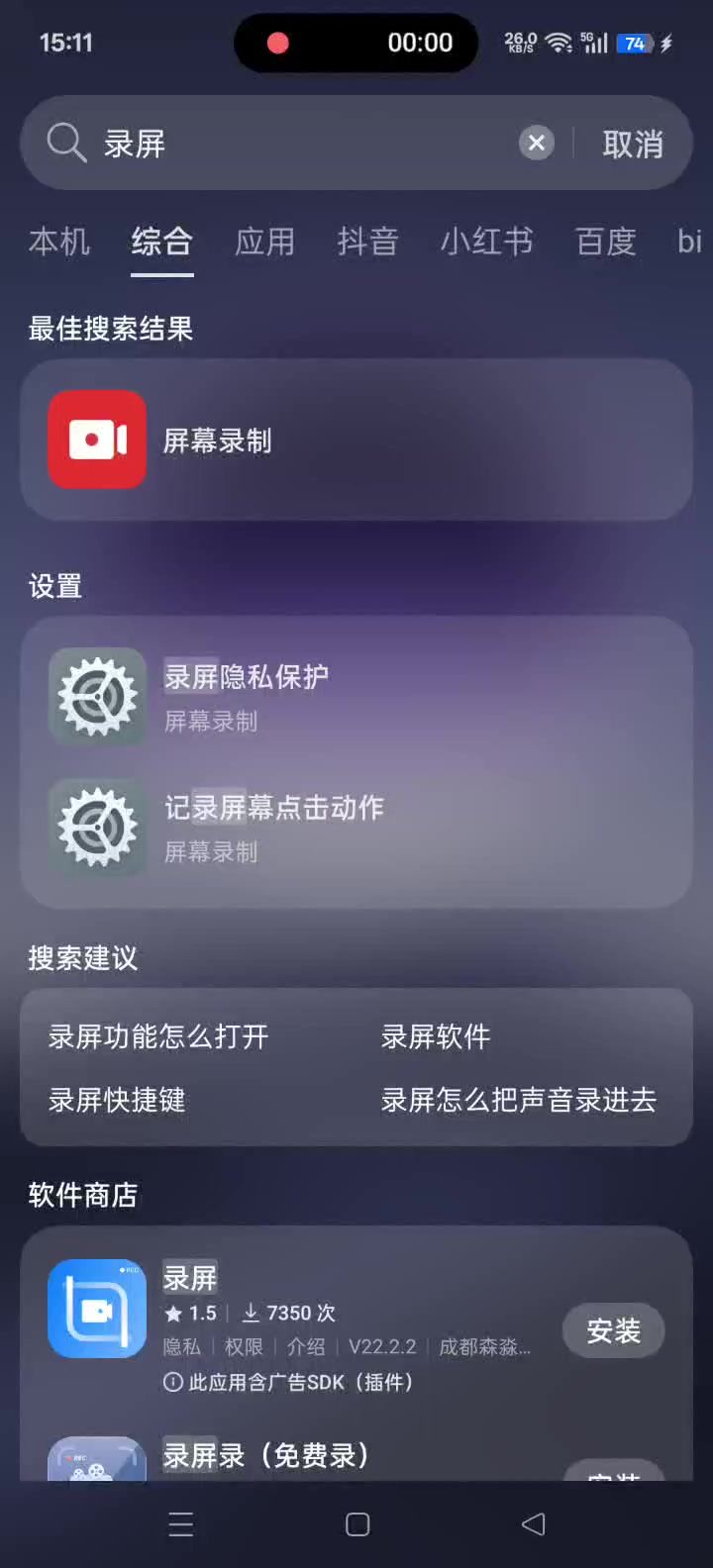
Task: Open the 记录屏幕点击动作 setting
Action: [356, 828]
